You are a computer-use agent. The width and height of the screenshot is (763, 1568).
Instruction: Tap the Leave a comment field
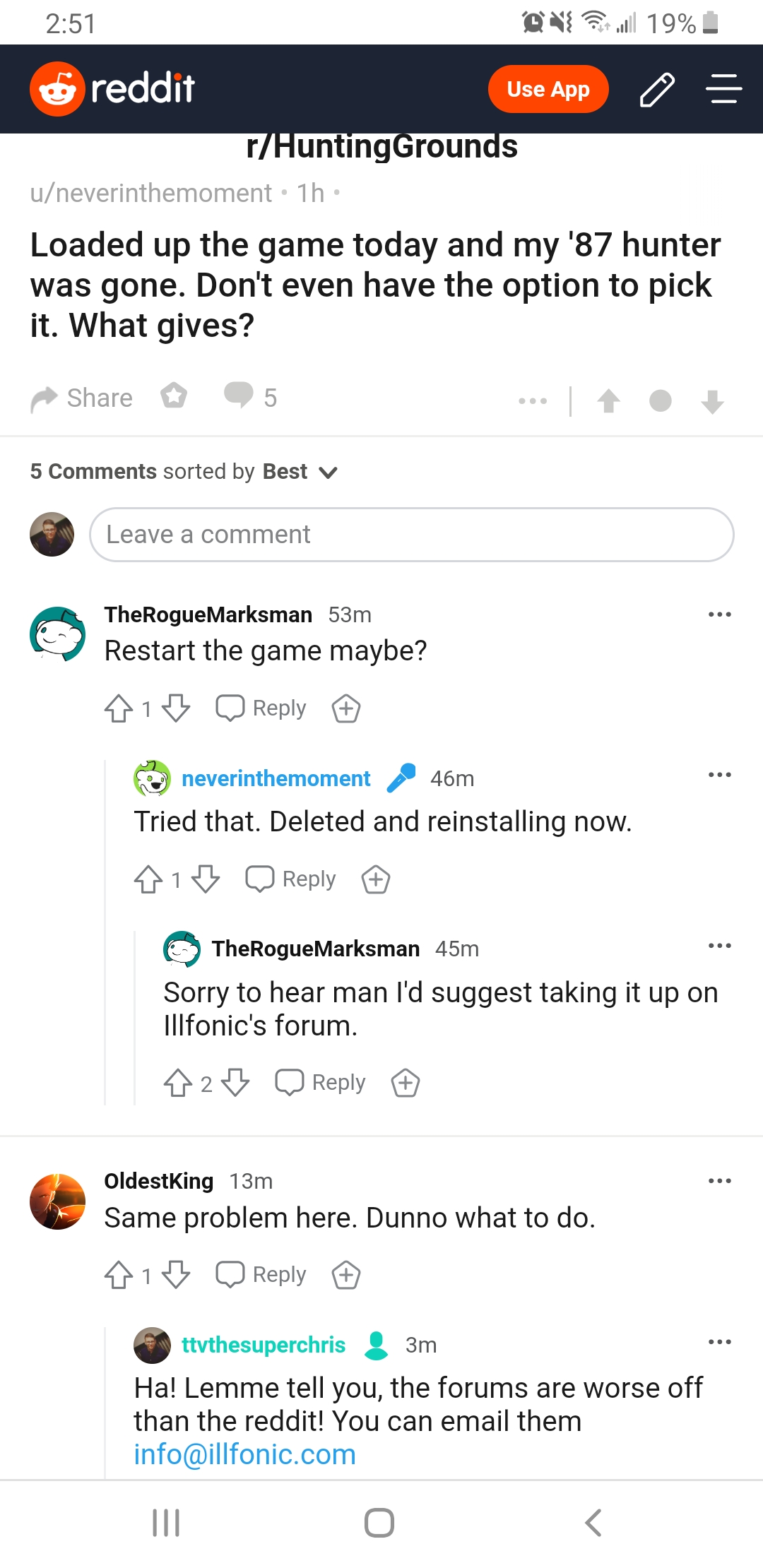pyautogui.click(x=412, y=535)
